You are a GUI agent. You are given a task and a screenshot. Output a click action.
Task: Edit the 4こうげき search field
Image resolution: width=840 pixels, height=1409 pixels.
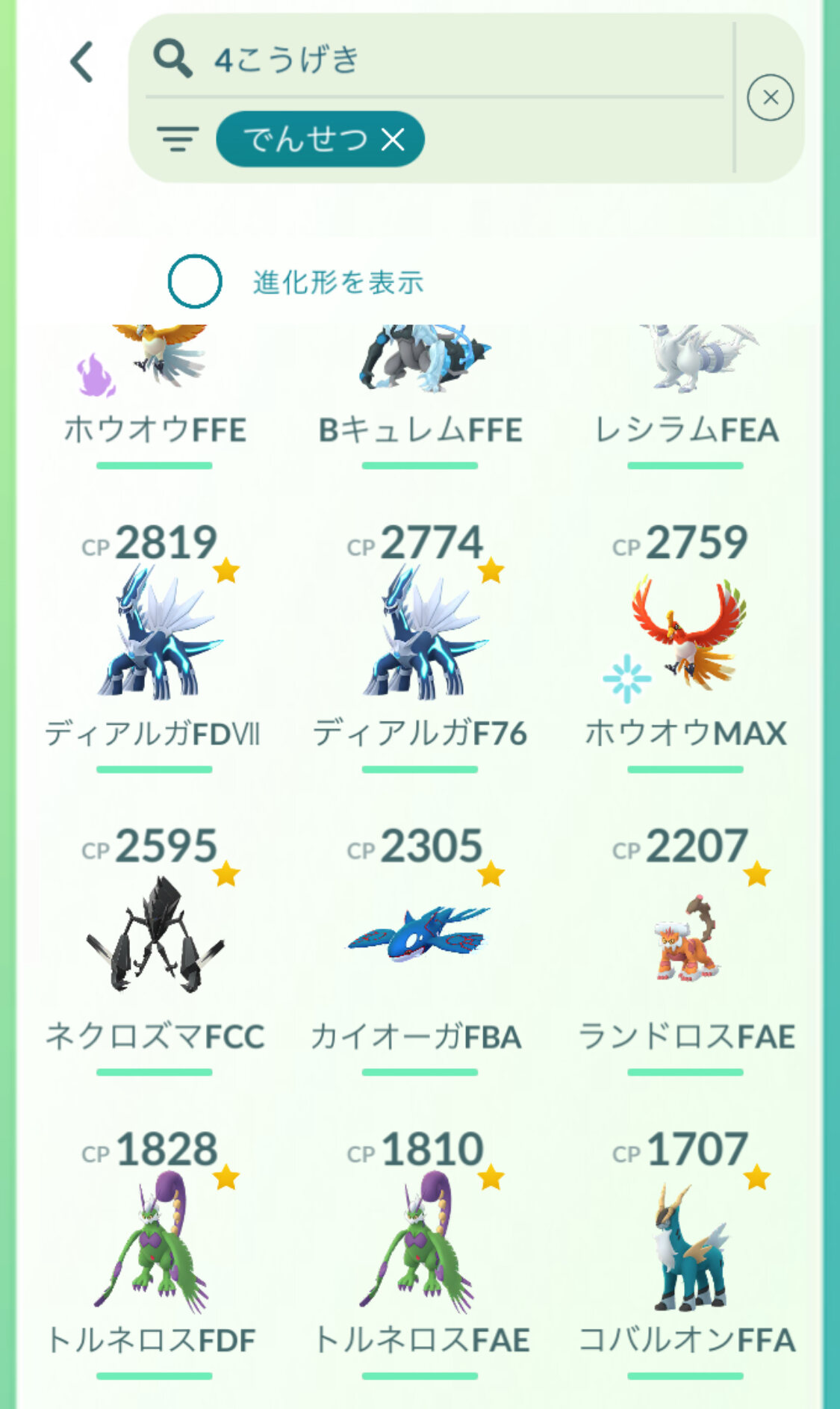coord(433,60)
